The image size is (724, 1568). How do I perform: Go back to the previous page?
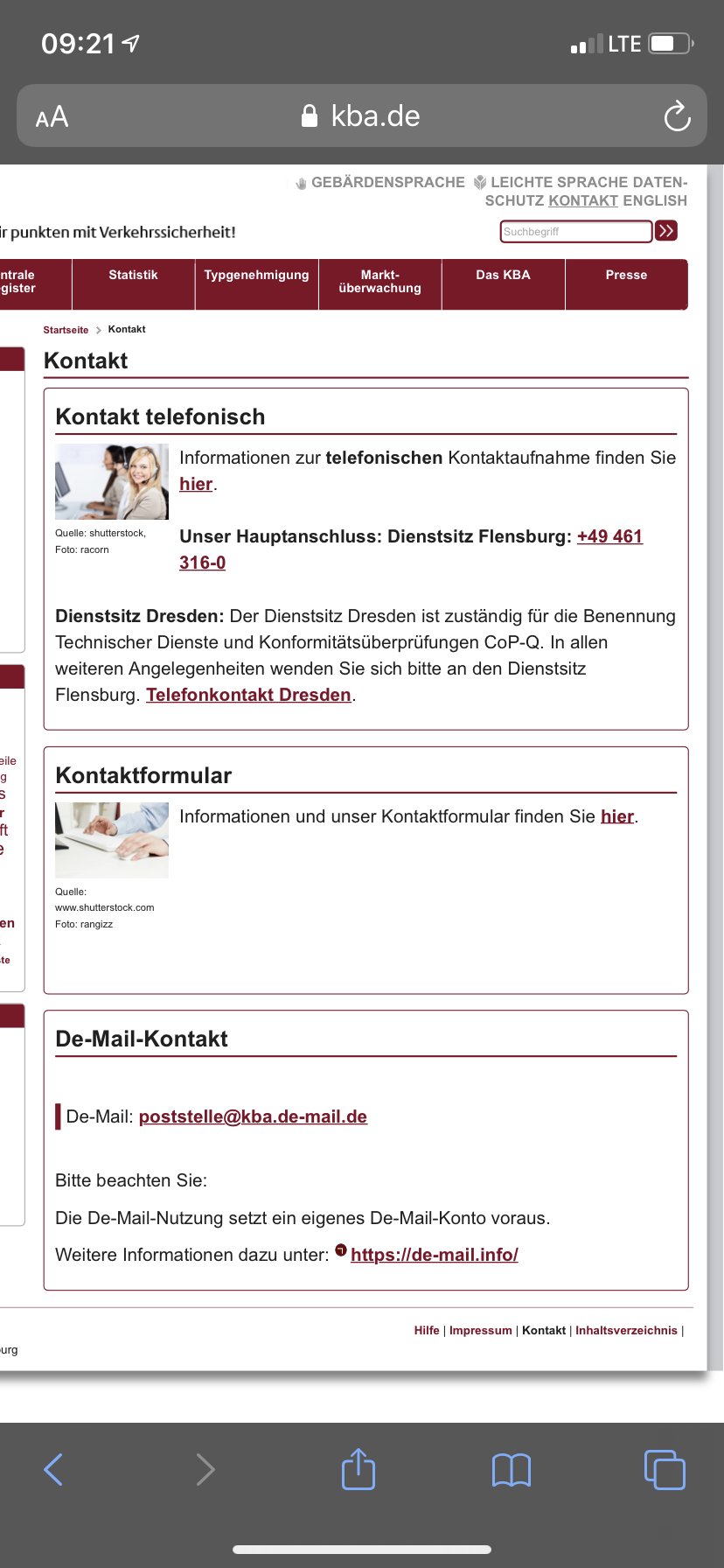53,1469
